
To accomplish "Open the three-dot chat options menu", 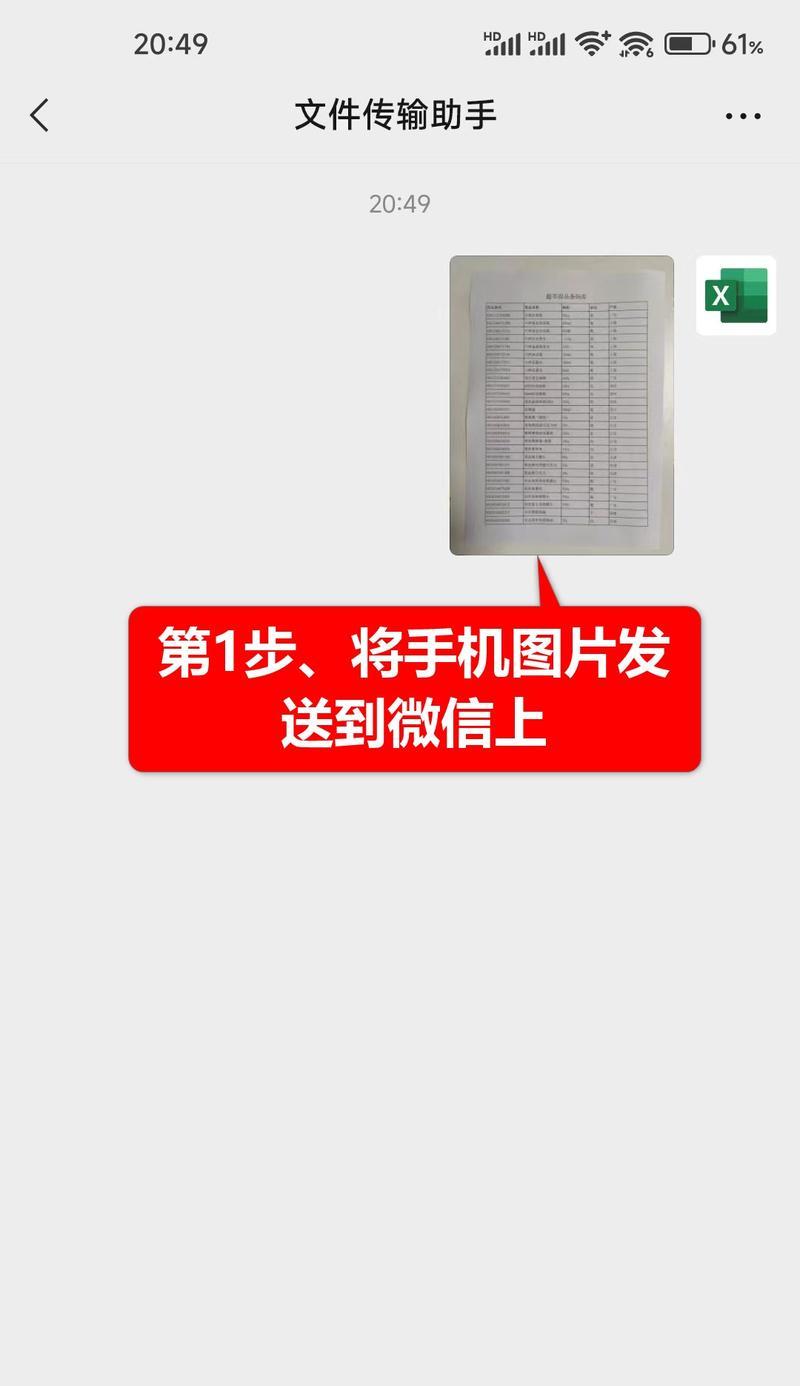I will pos(742,116).
